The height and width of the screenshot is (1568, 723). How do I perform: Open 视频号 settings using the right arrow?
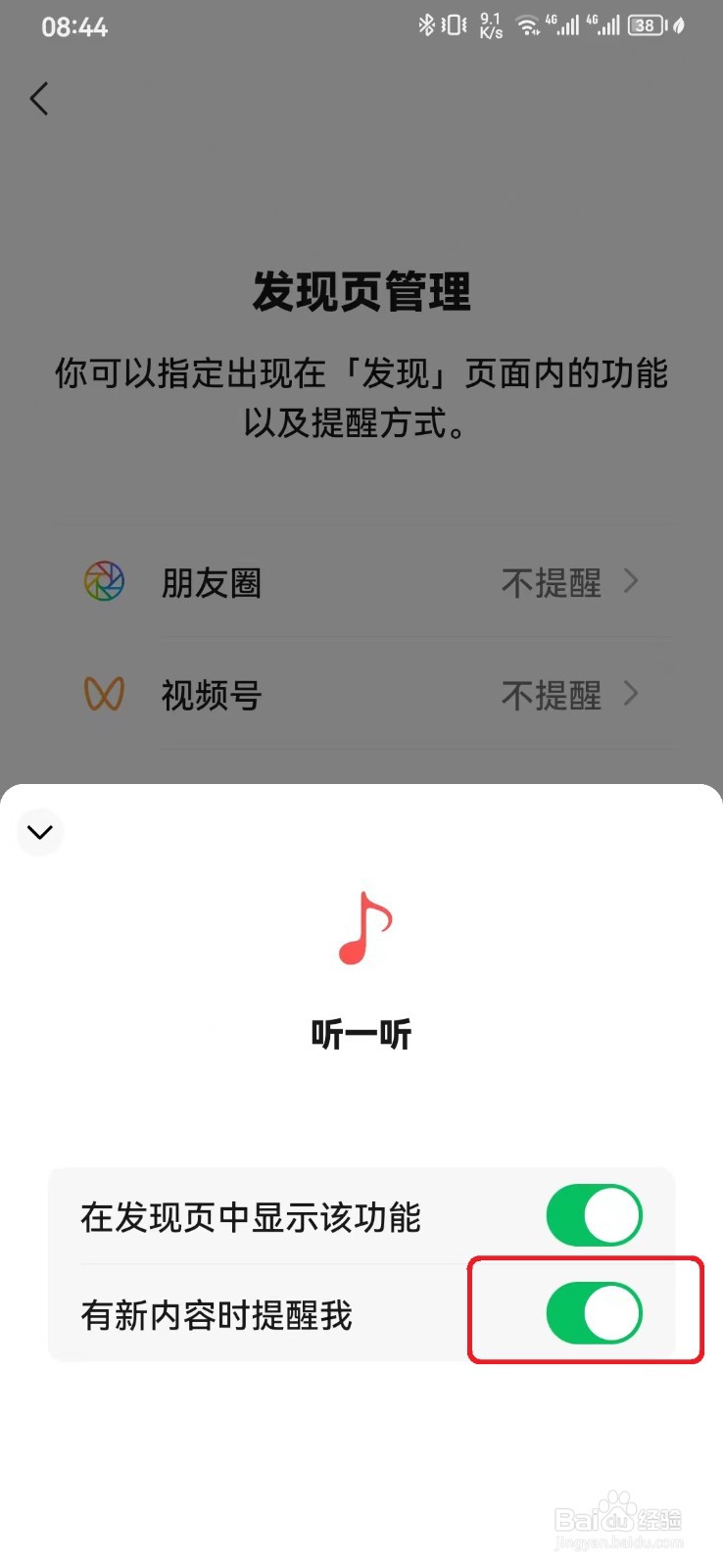tap(632, 694)
